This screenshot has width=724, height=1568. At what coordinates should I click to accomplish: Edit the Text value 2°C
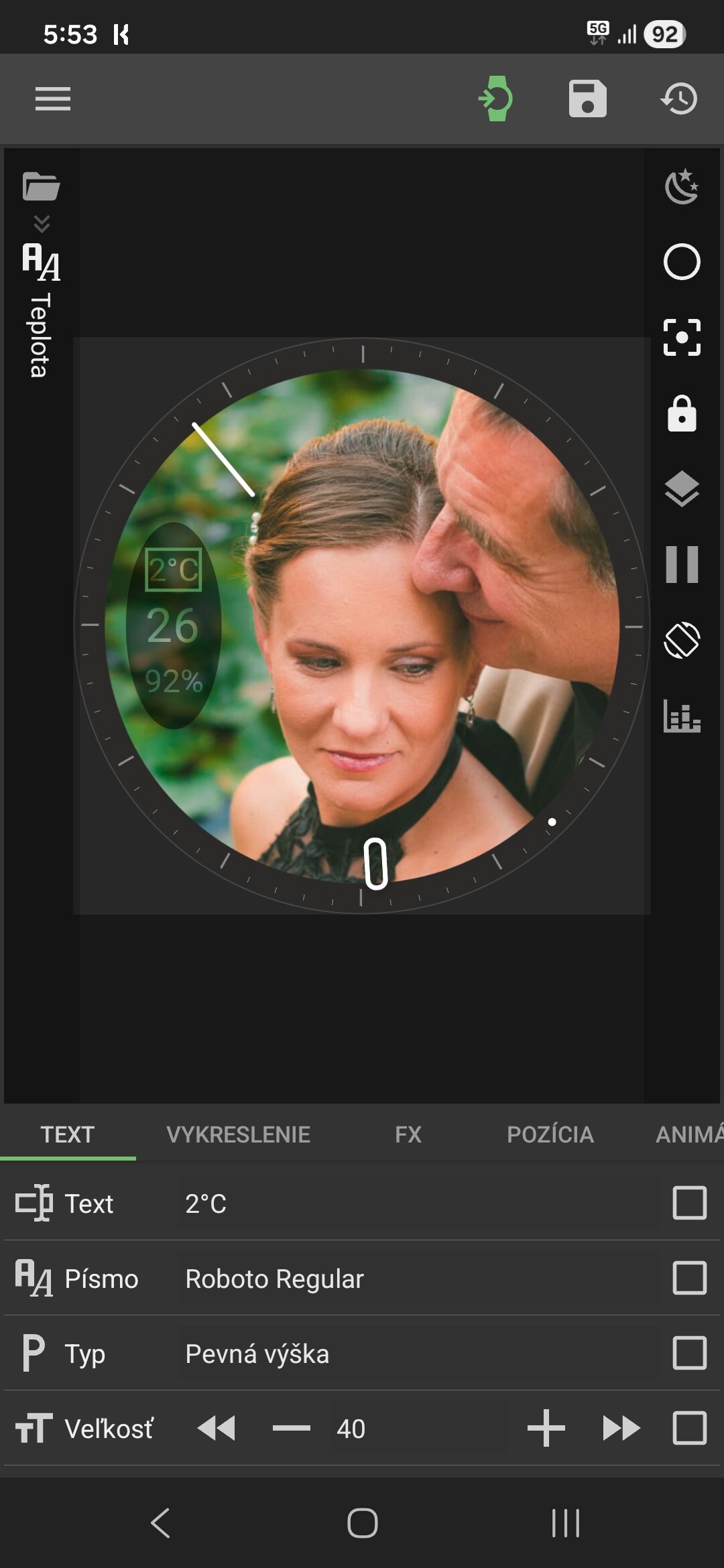click(x=416, y=1203)
